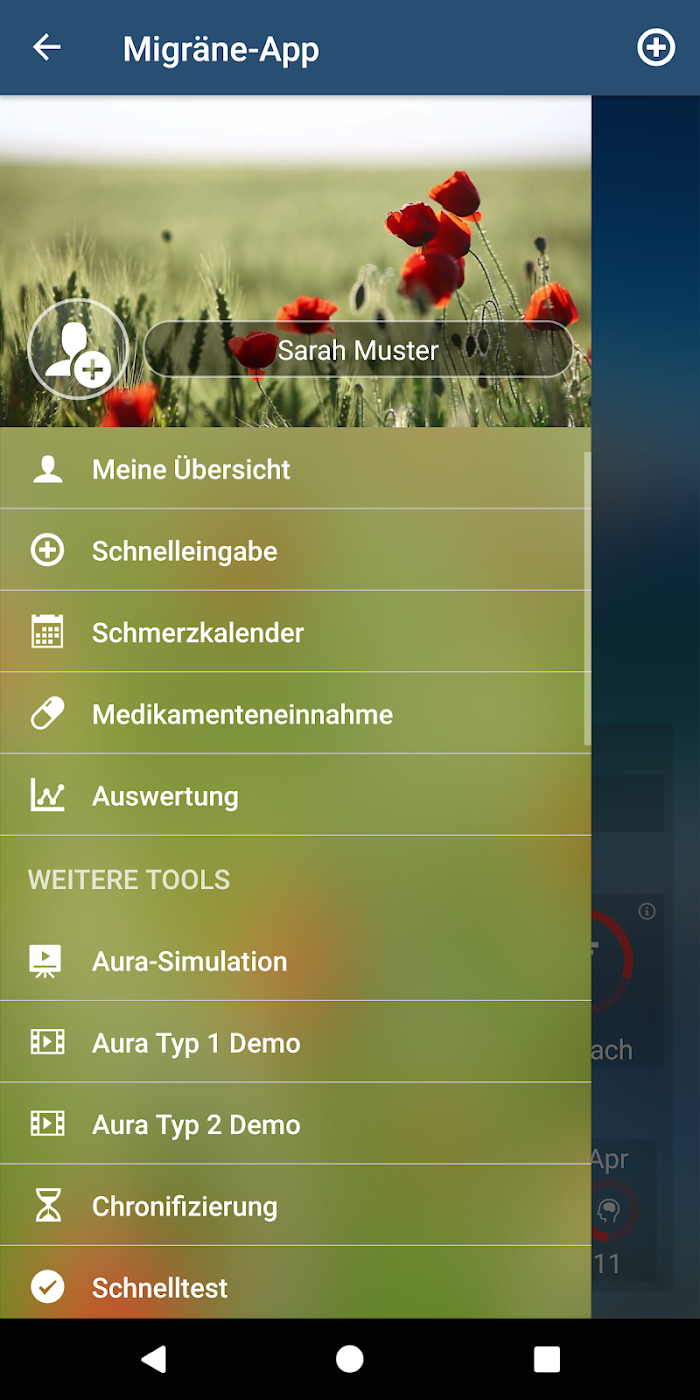Launch the Aura-Simulation tool
The image size is (700, 1400).
click(x=295, y=961)
